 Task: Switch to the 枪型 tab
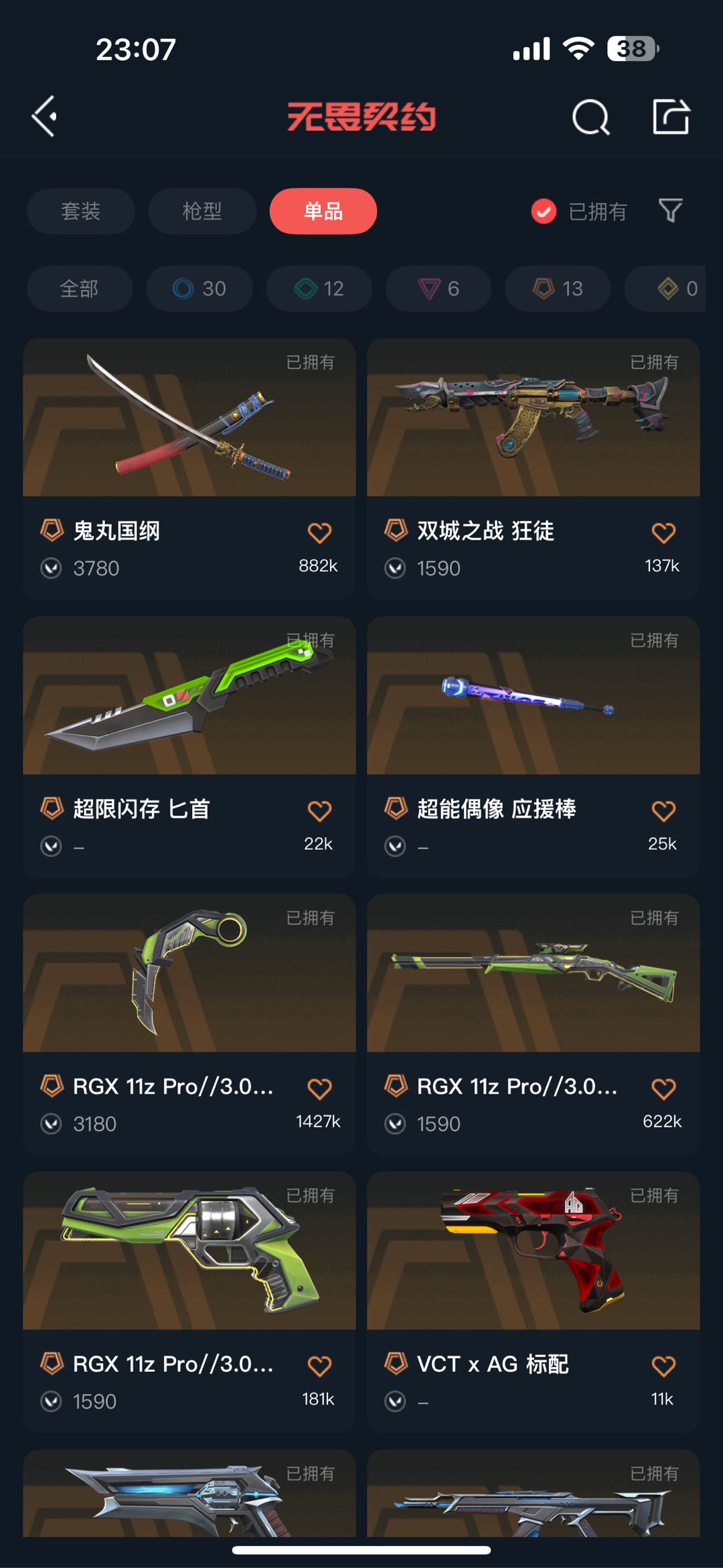coord(202,211)
